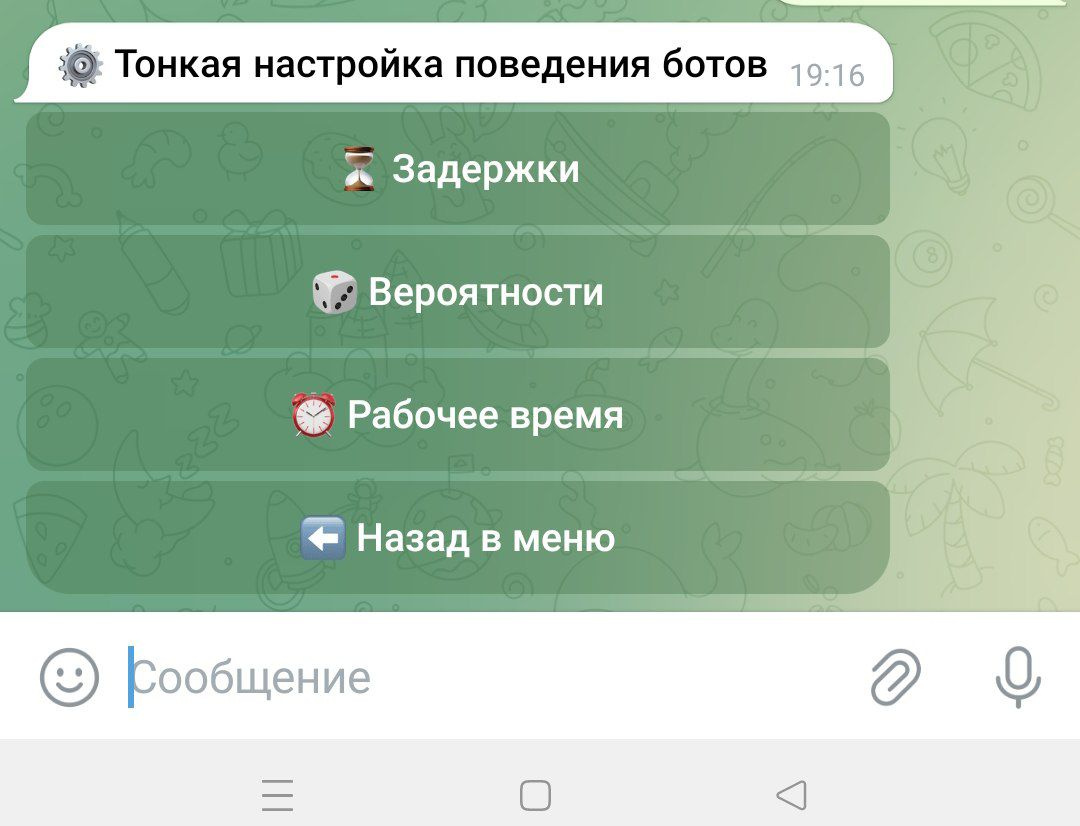Go to the home screen
The width and height of the screenshot is (1080, 826).
coord(536,796)
